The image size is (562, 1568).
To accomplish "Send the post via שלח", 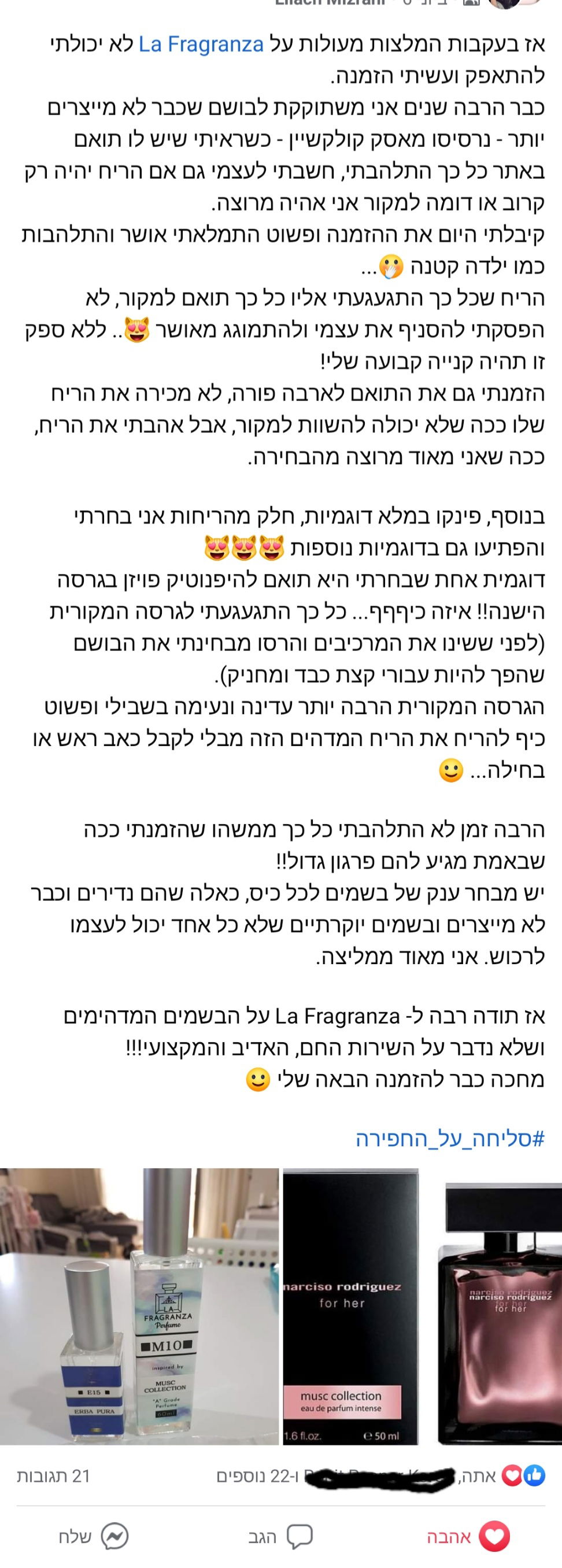I will click(93, 1535).
